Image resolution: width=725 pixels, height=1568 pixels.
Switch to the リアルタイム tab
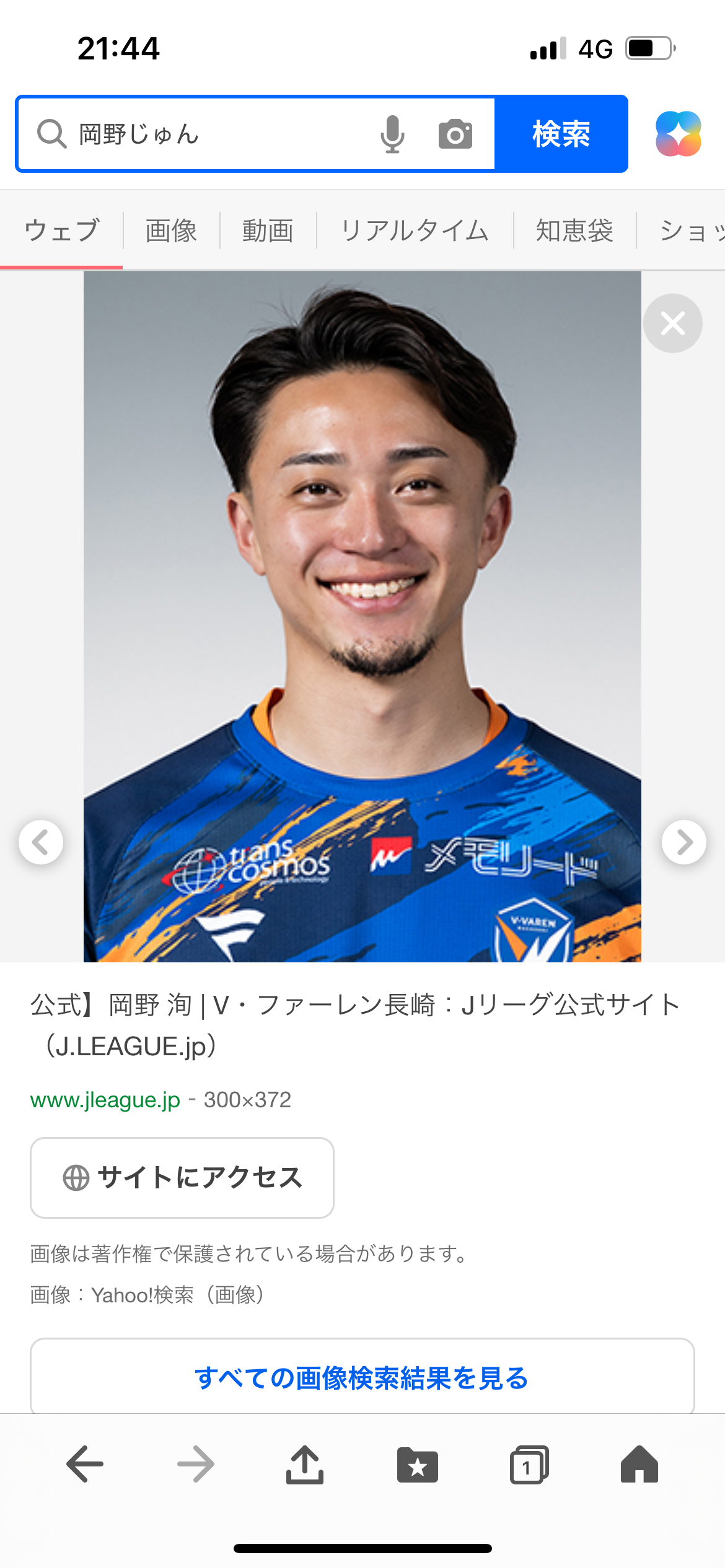click(x=415, y=230)
